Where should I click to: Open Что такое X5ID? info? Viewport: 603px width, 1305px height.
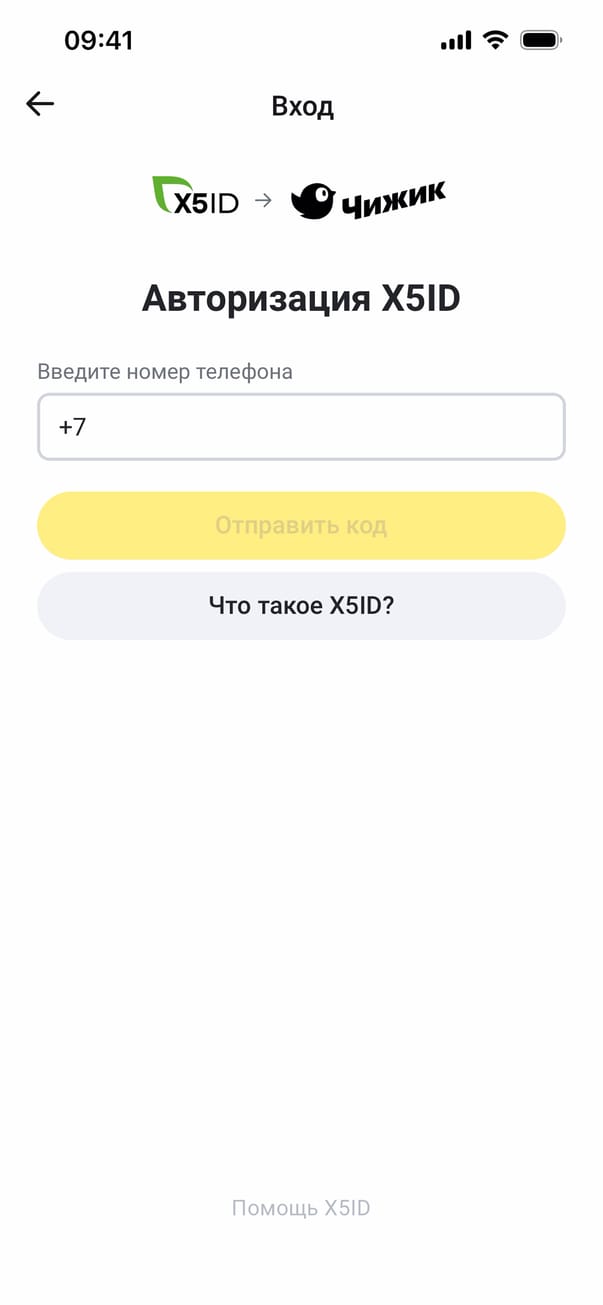301,605
